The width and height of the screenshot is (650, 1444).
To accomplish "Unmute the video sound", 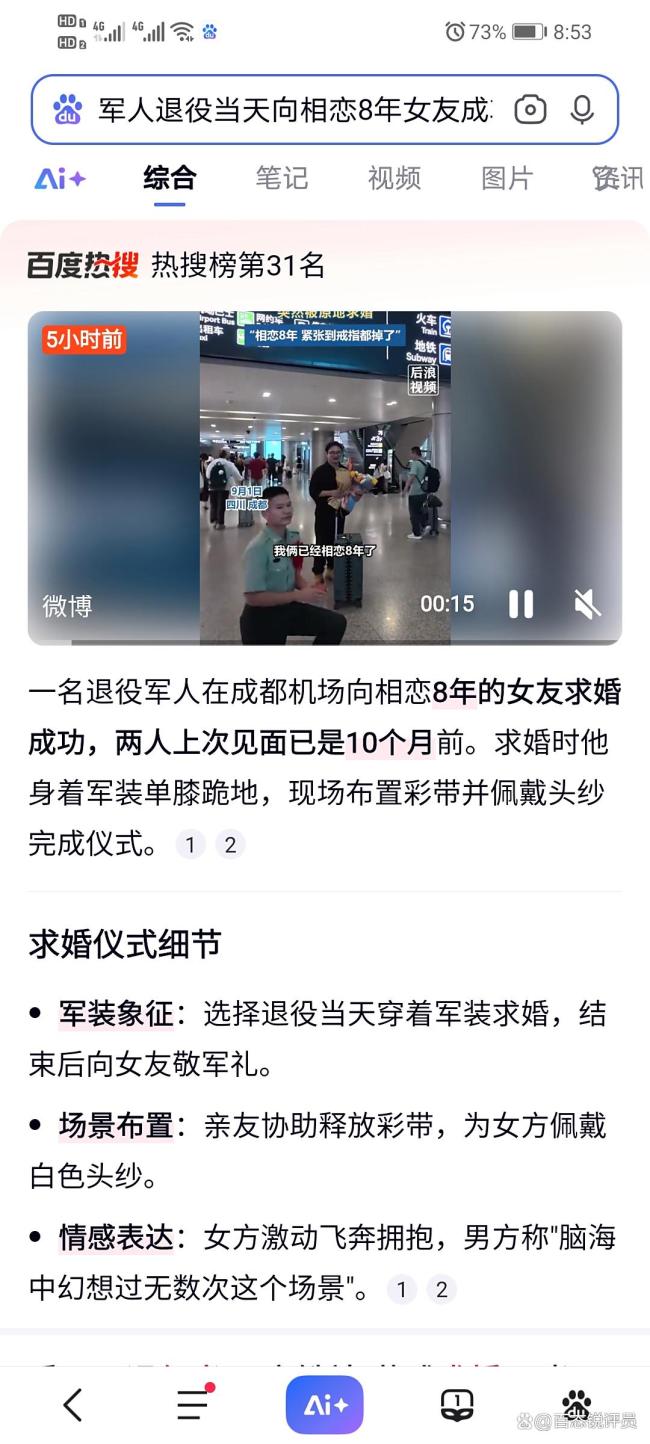I will click(x=588, y=604).
